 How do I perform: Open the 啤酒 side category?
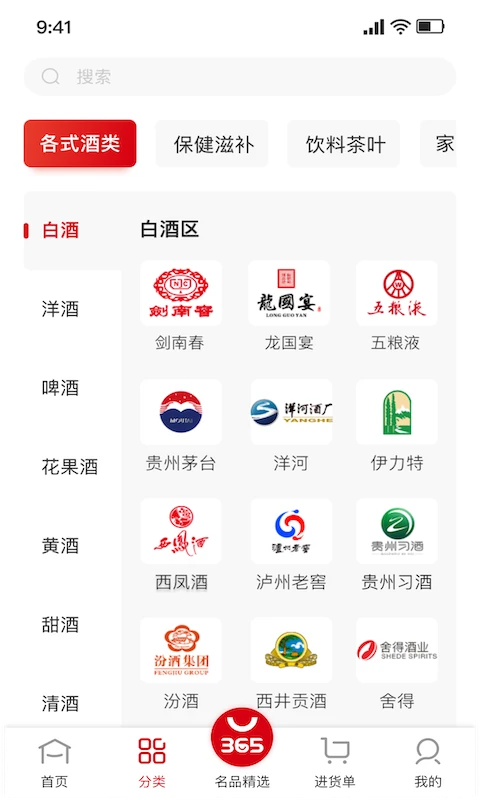pyautogui.click(x=61, y=388)
